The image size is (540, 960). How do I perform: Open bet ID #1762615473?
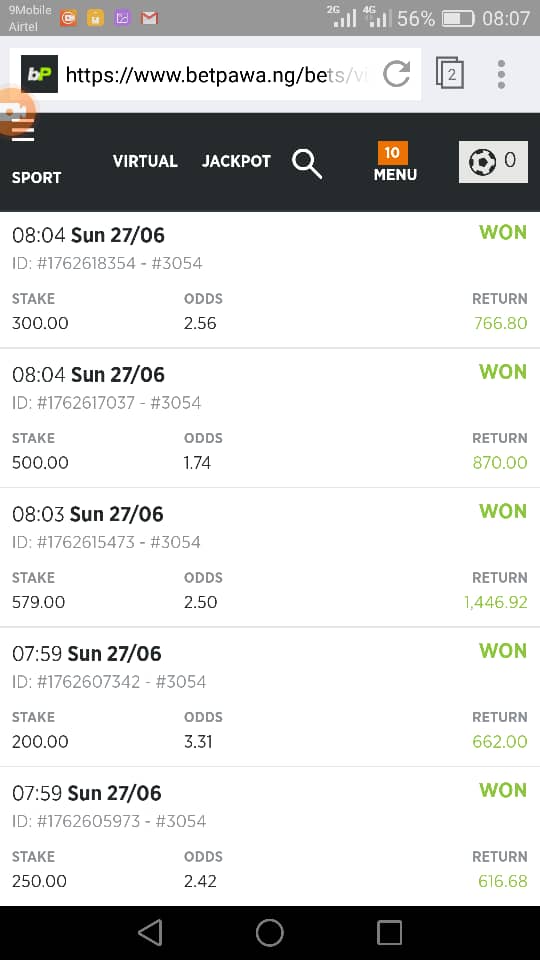pos(270,558)
